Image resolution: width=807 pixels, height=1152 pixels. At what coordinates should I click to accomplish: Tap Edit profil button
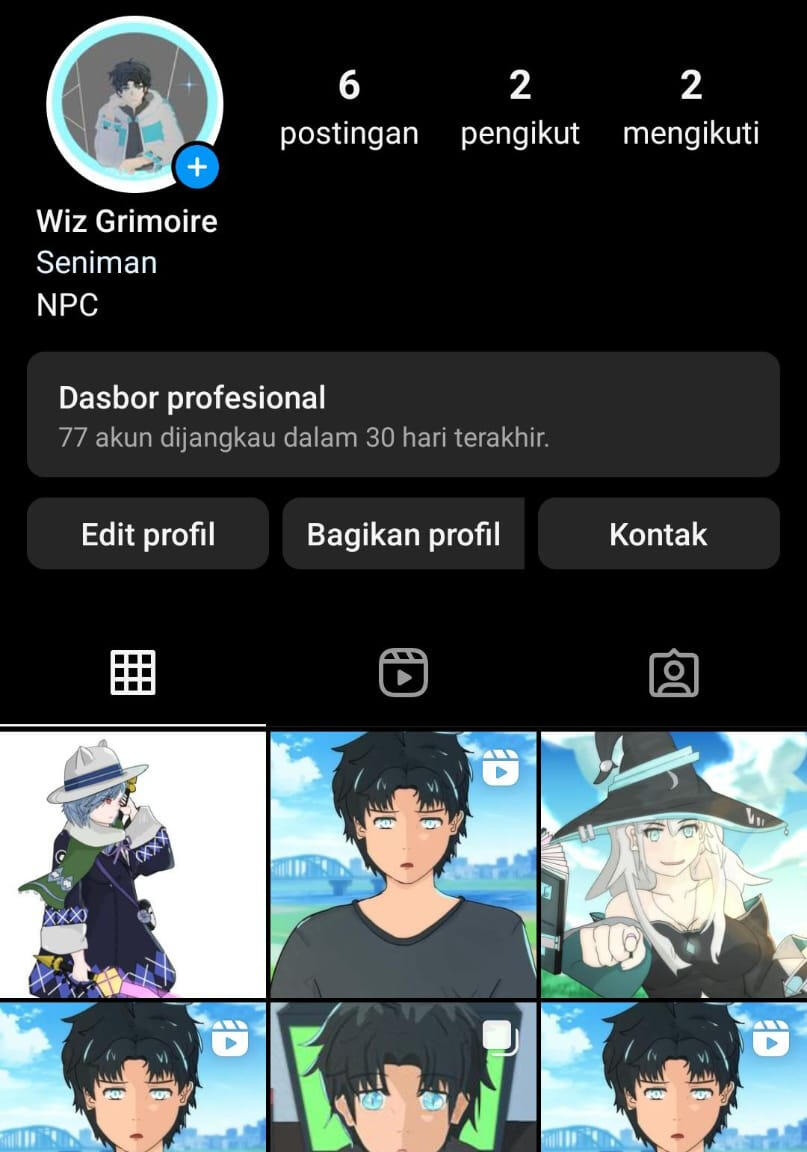pos(148,534)
